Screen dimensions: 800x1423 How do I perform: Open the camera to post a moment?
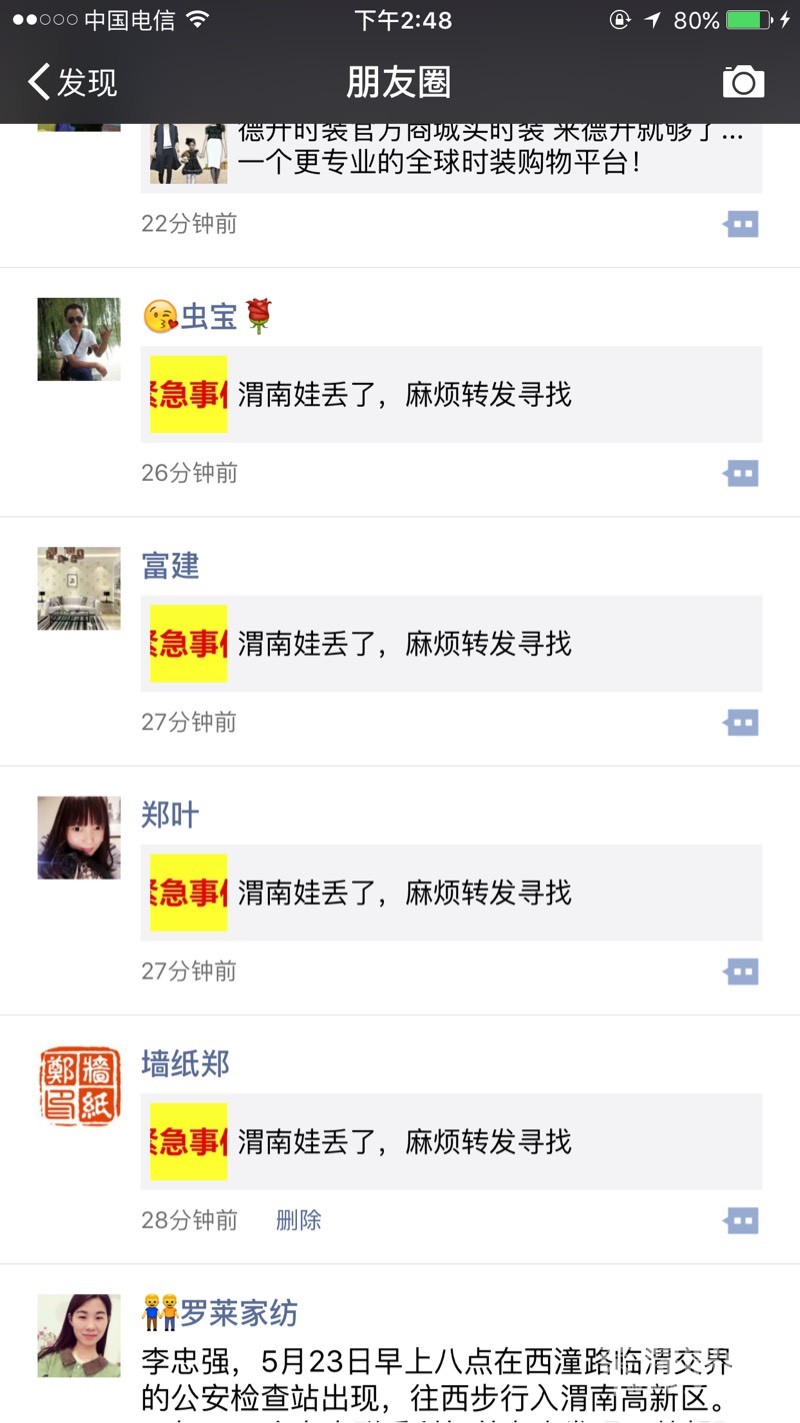click(x=743, y=82)
